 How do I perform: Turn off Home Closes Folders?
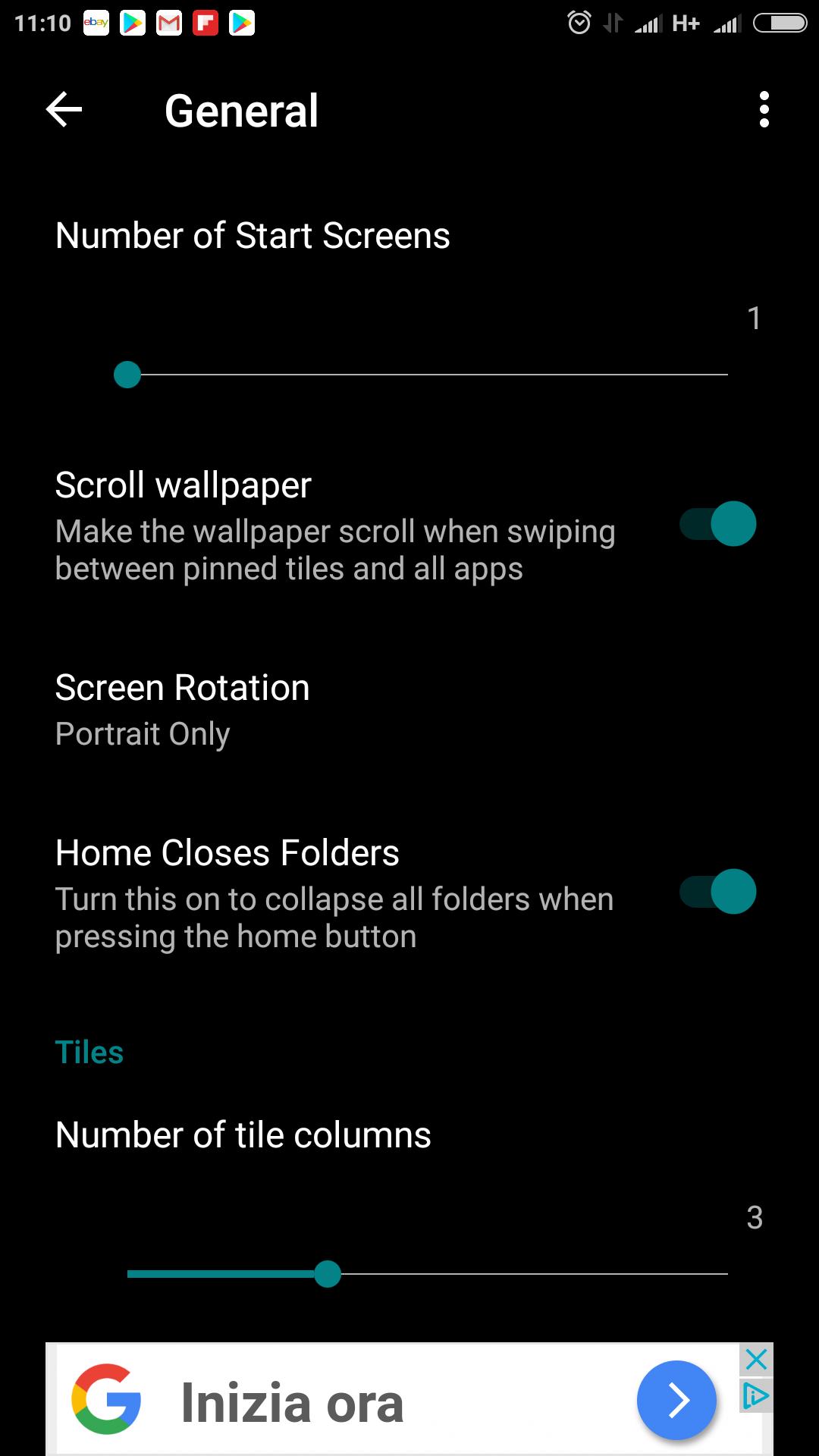point(717,892)
